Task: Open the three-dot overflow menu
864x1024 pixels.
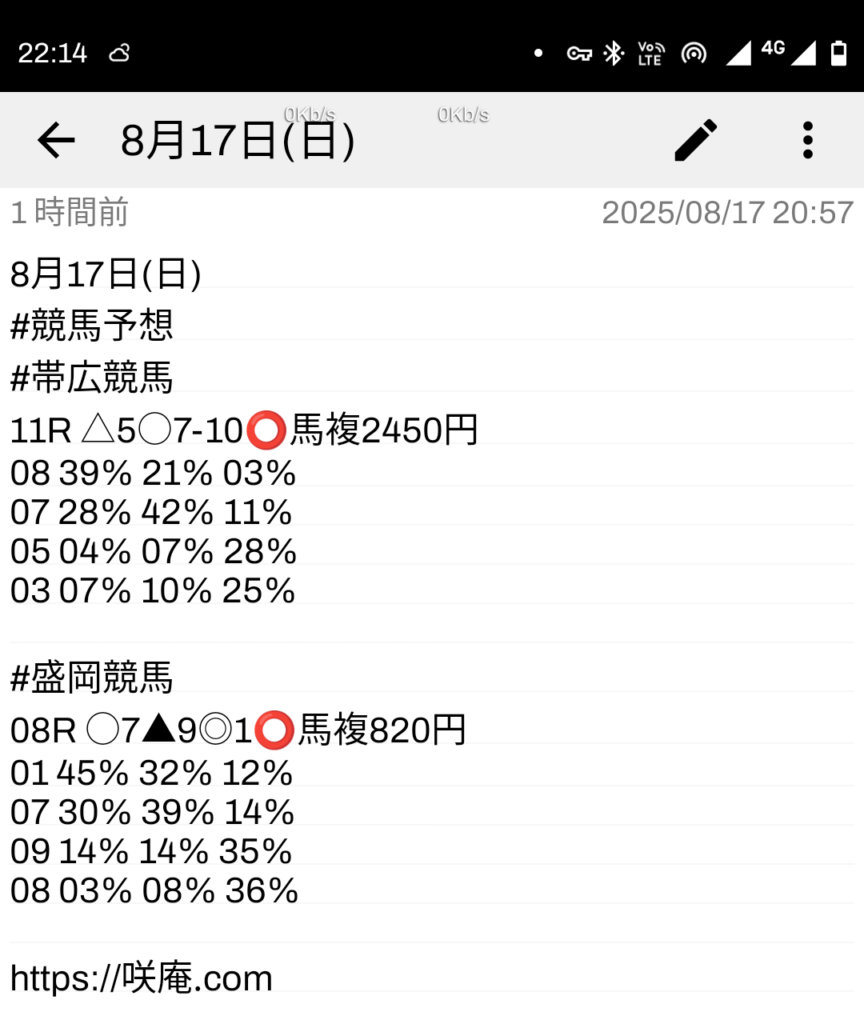Action: [x=808, y=141]
